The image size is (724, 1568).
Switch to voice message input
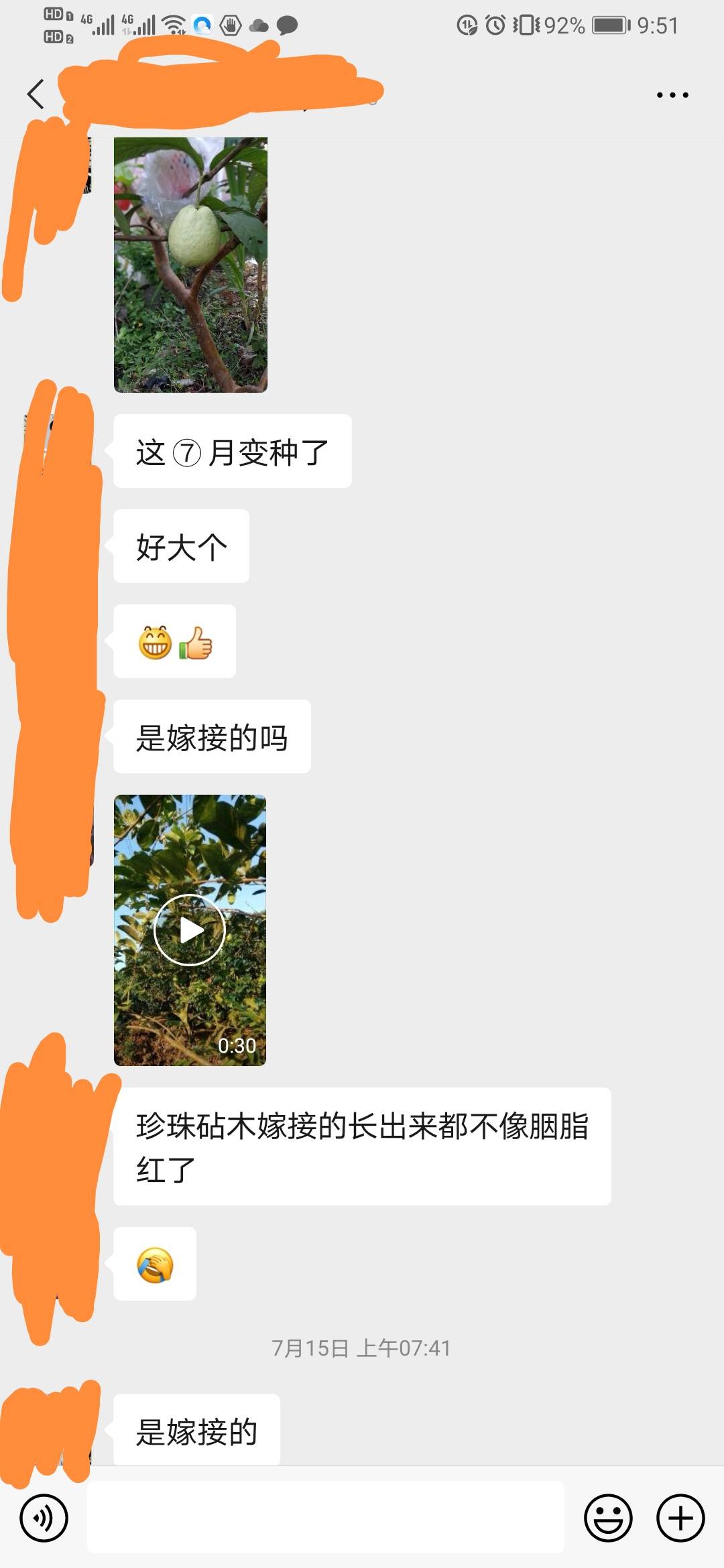pos(44,1518)
